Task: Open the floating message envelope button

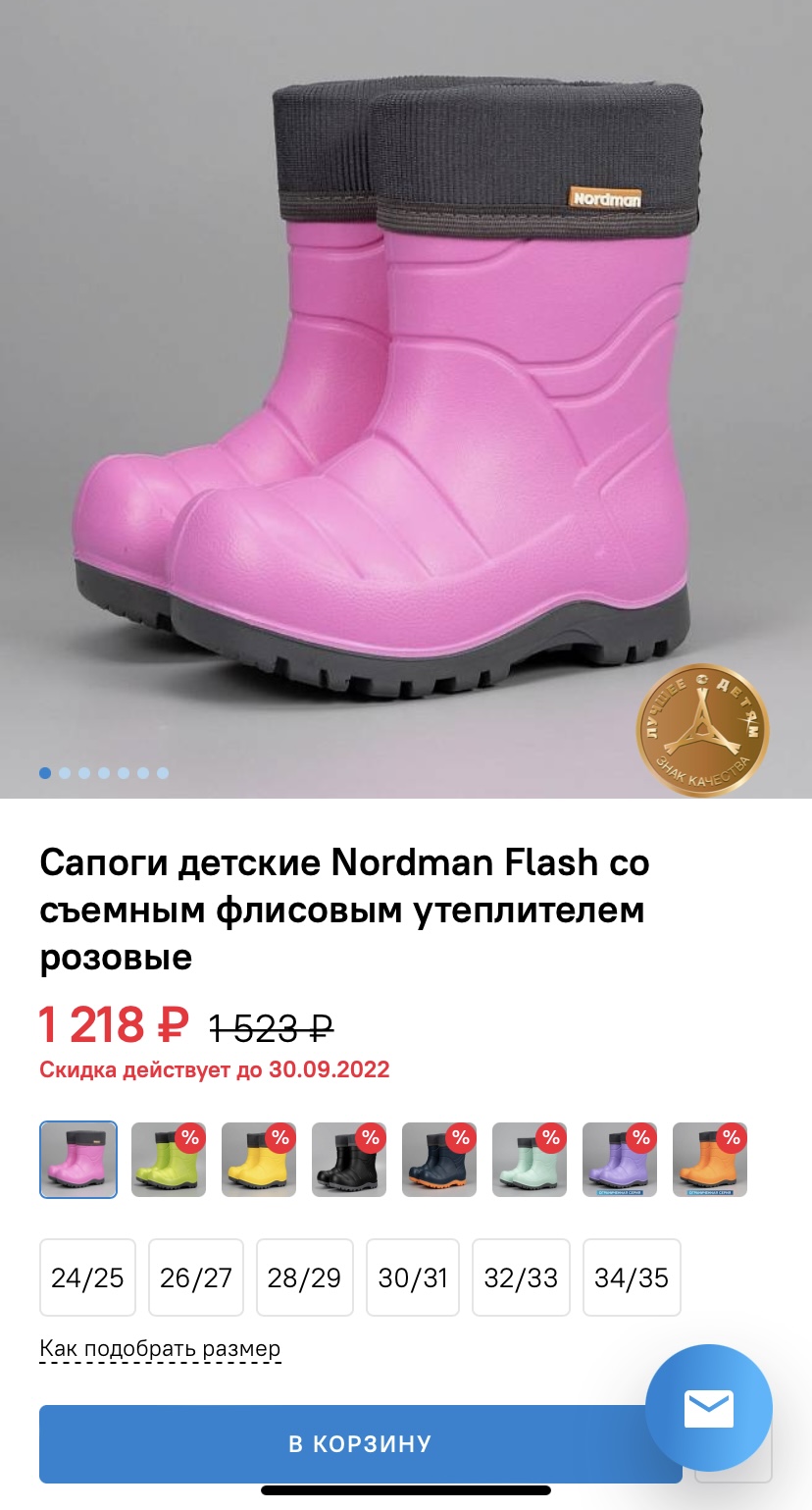Action: [x=708, y=1408]
